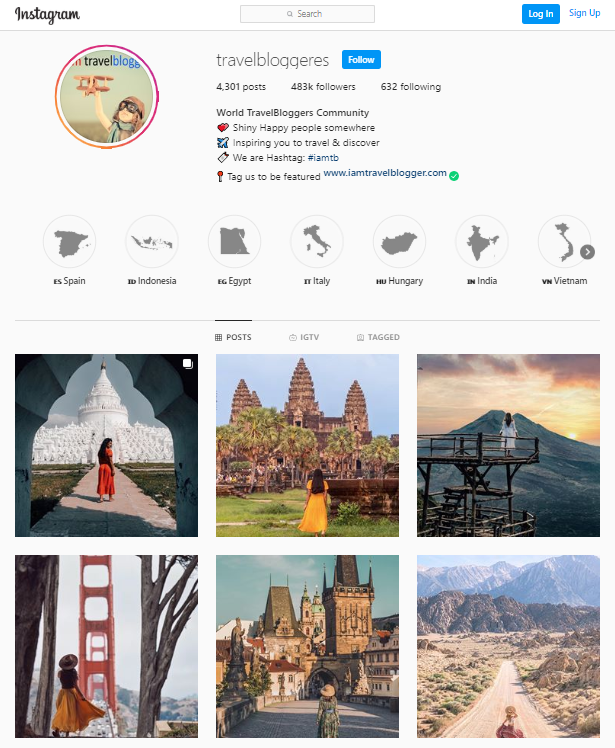Screen dimensions: 615x748
Task: Open the Sign Up link
Action: pyautogui.click(x=584, y=13)
